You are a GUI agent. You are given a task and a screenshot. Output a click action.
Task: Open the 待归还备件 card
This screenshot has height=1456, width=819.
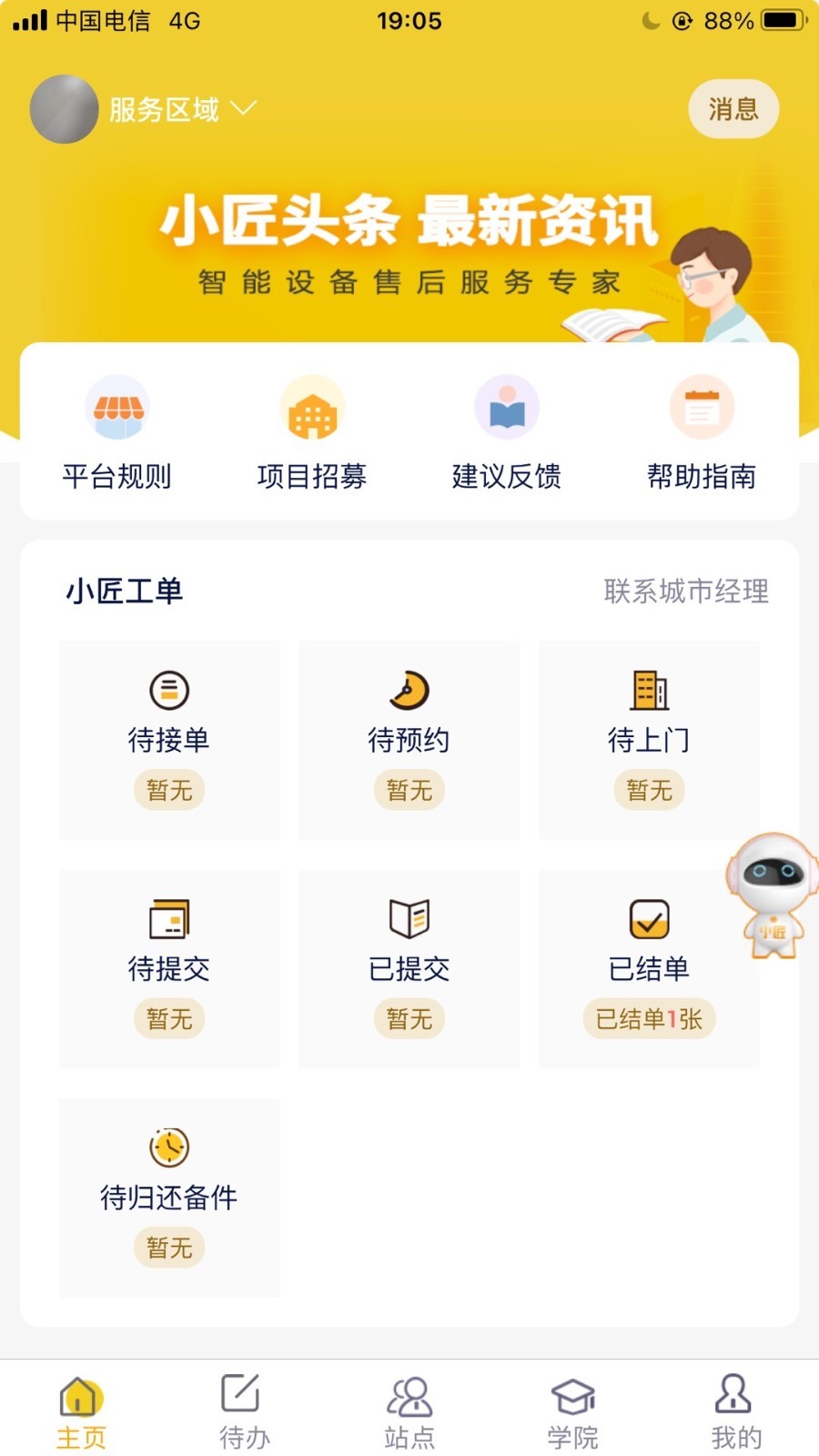169,1198
